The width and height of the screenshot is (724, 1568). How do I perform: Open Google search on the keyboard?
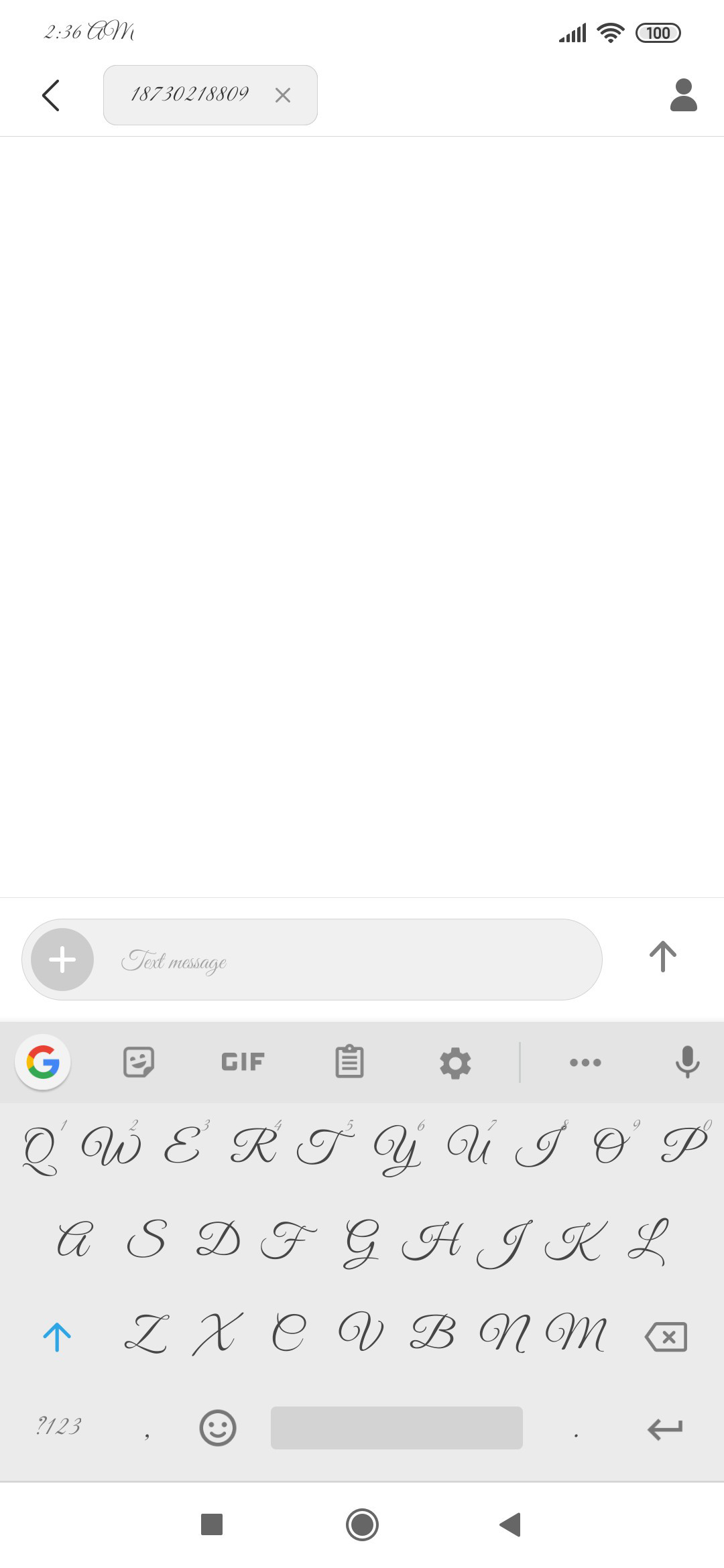(43, 1062)
